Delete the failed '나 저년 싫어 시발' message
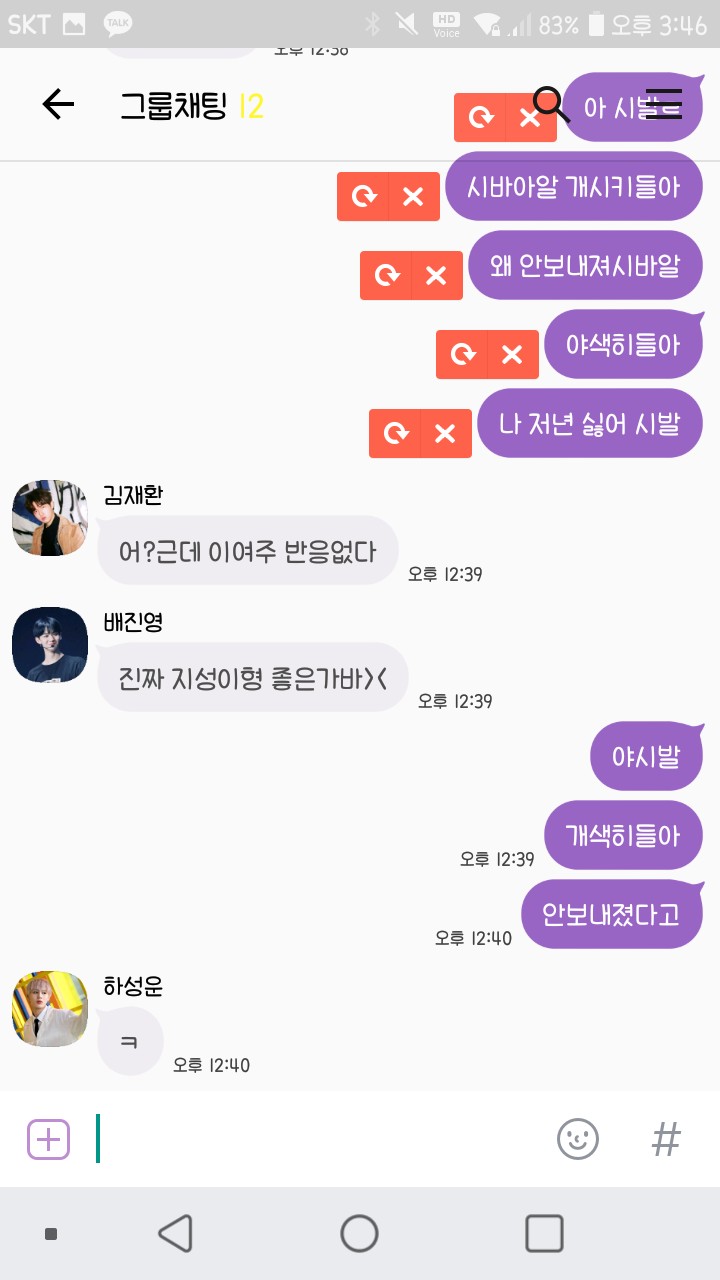 445,433
